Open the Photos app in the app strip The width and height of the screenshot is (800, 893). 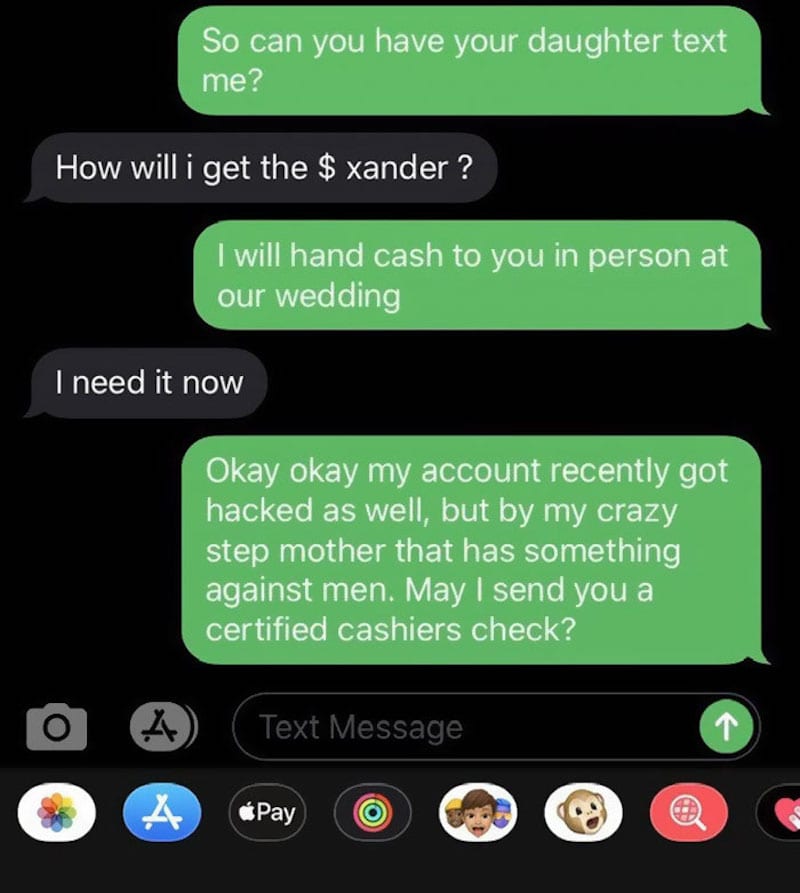(57, 812)
